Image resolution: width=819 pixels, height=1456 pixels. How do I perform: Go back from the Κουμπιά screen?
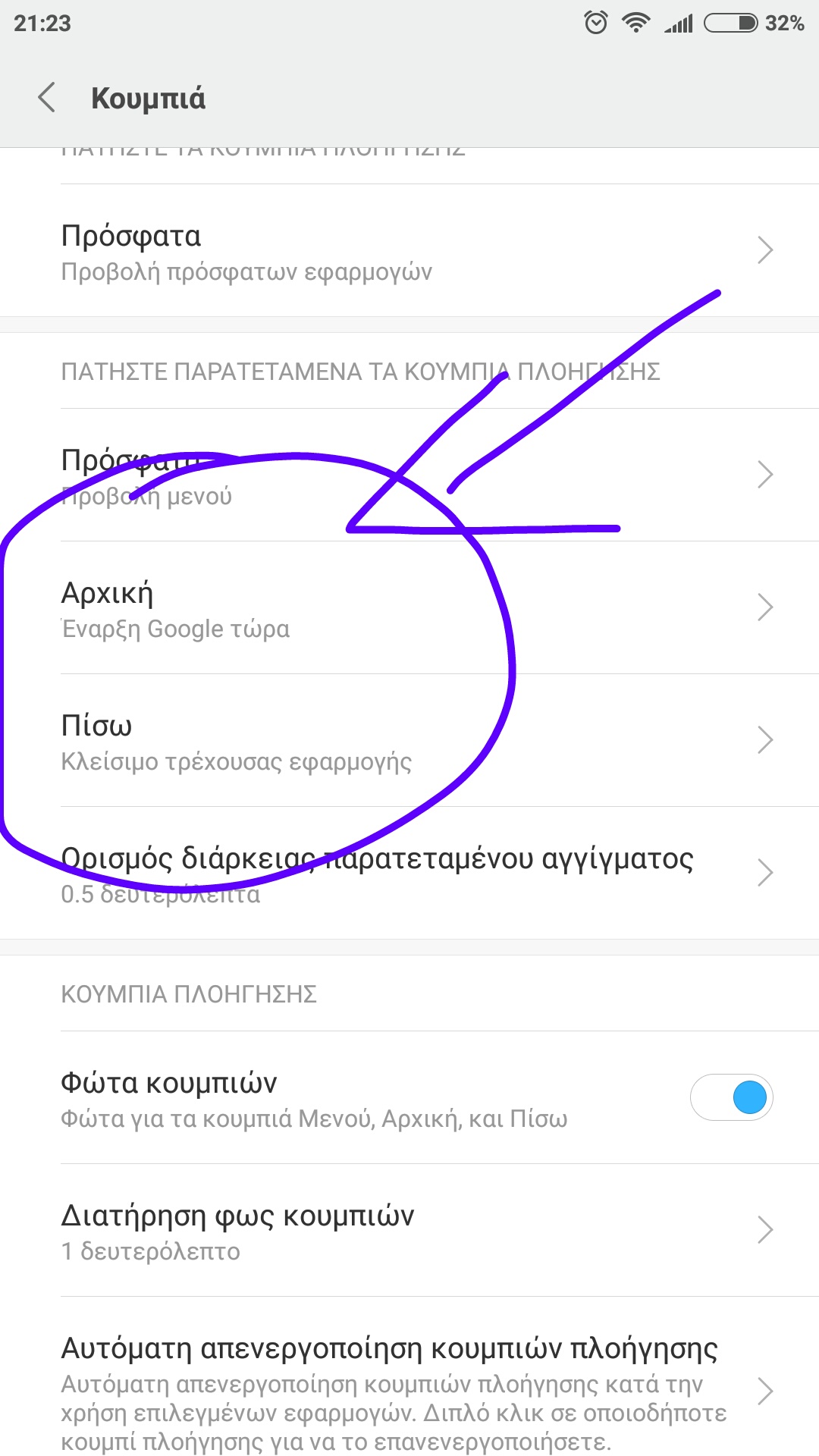[47, 98]
